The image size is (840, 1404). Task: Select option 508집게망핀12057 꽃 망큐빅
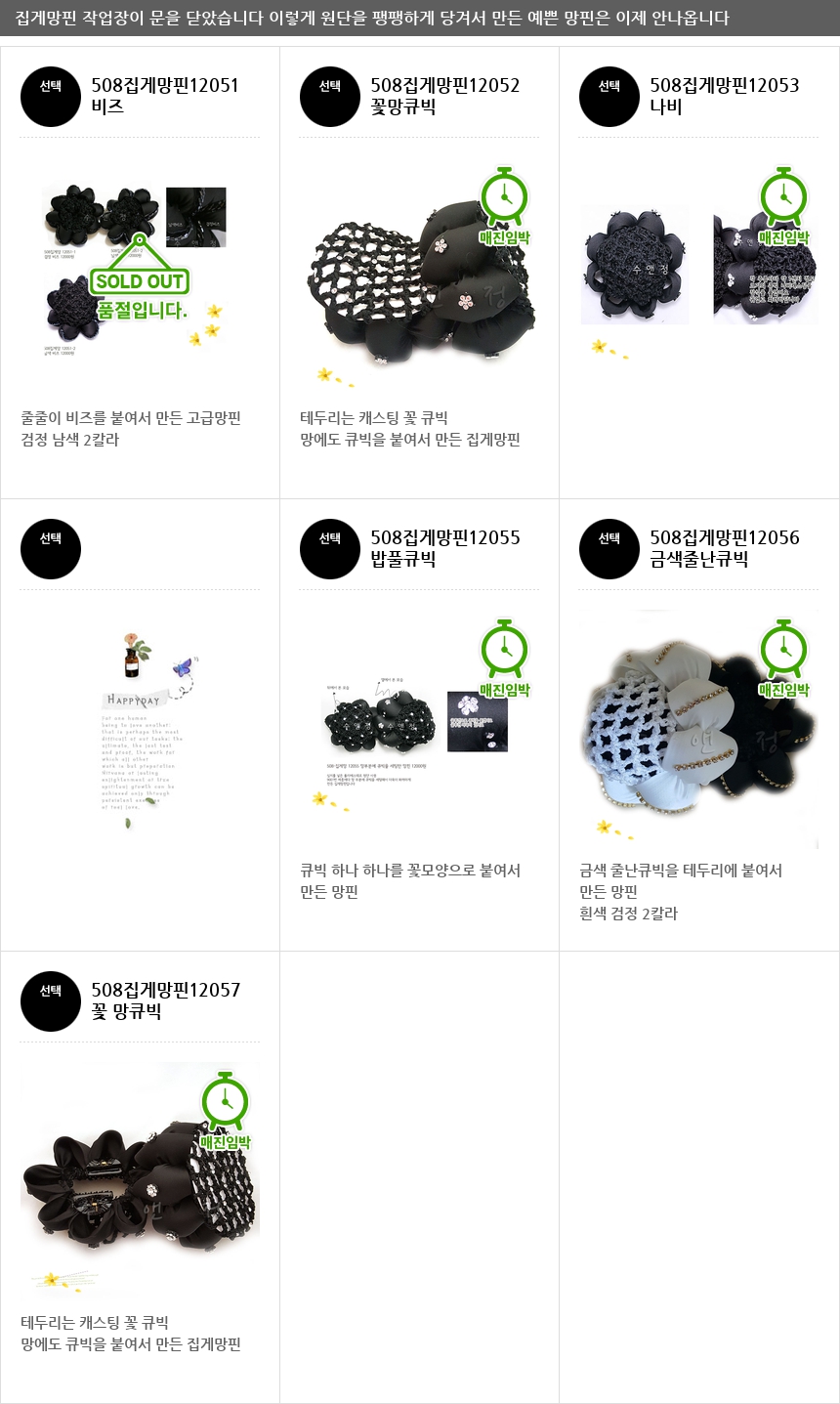pos(51,1001)
